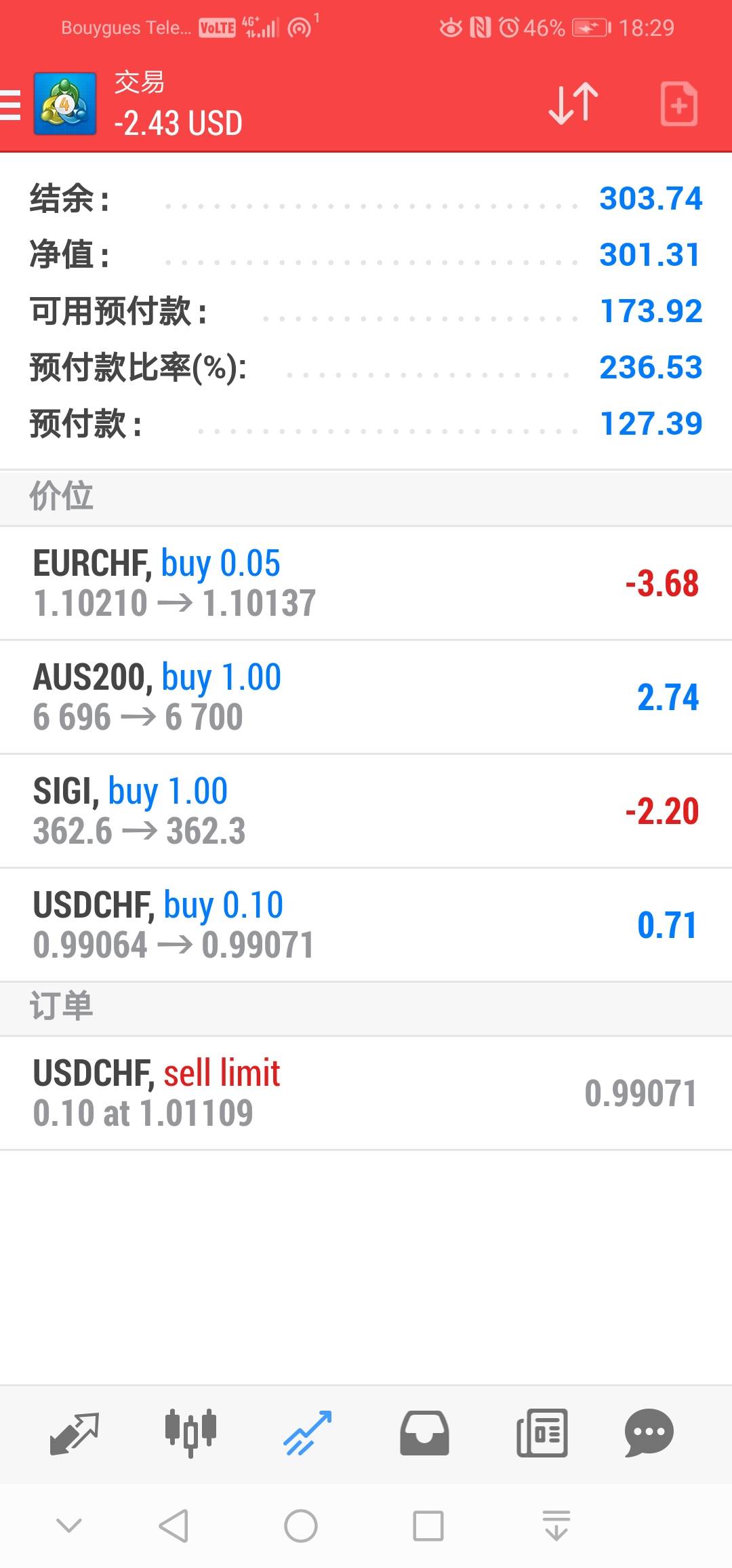Open the Chat messages tab

649,1432
